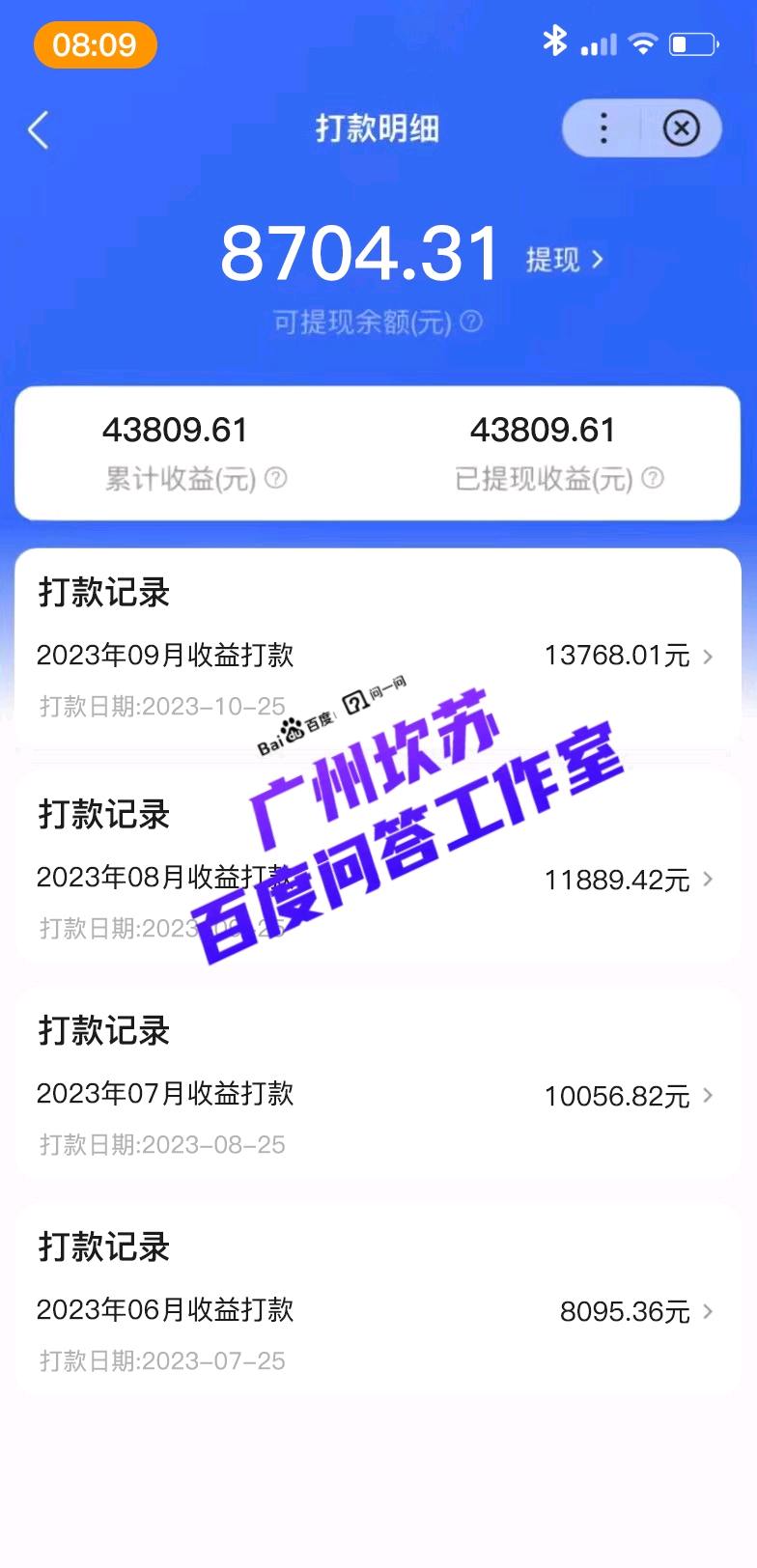
Task: Open the three-dot mini program menu
Action: [603, 128]
